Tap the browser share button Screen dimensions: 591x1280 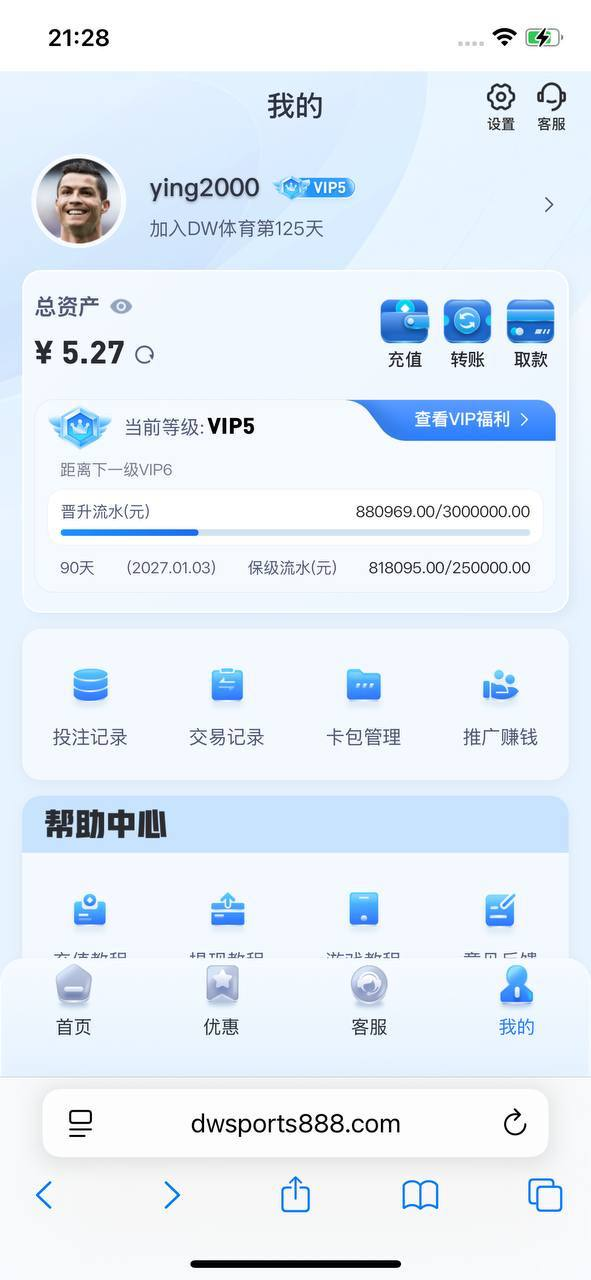[x=295, y=1193]
